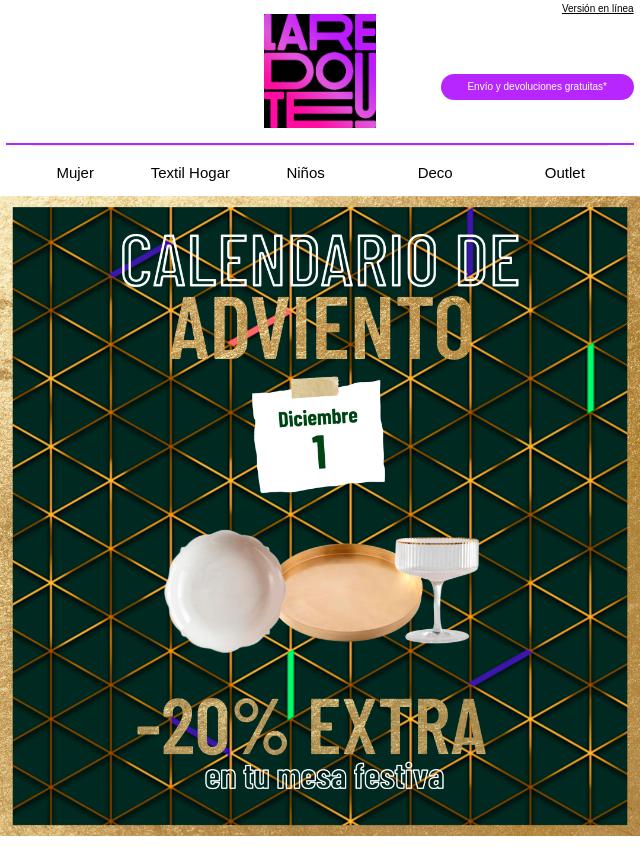Open the Textil Hogar section
Screen dimensions: 640x854
pos(190,173)
